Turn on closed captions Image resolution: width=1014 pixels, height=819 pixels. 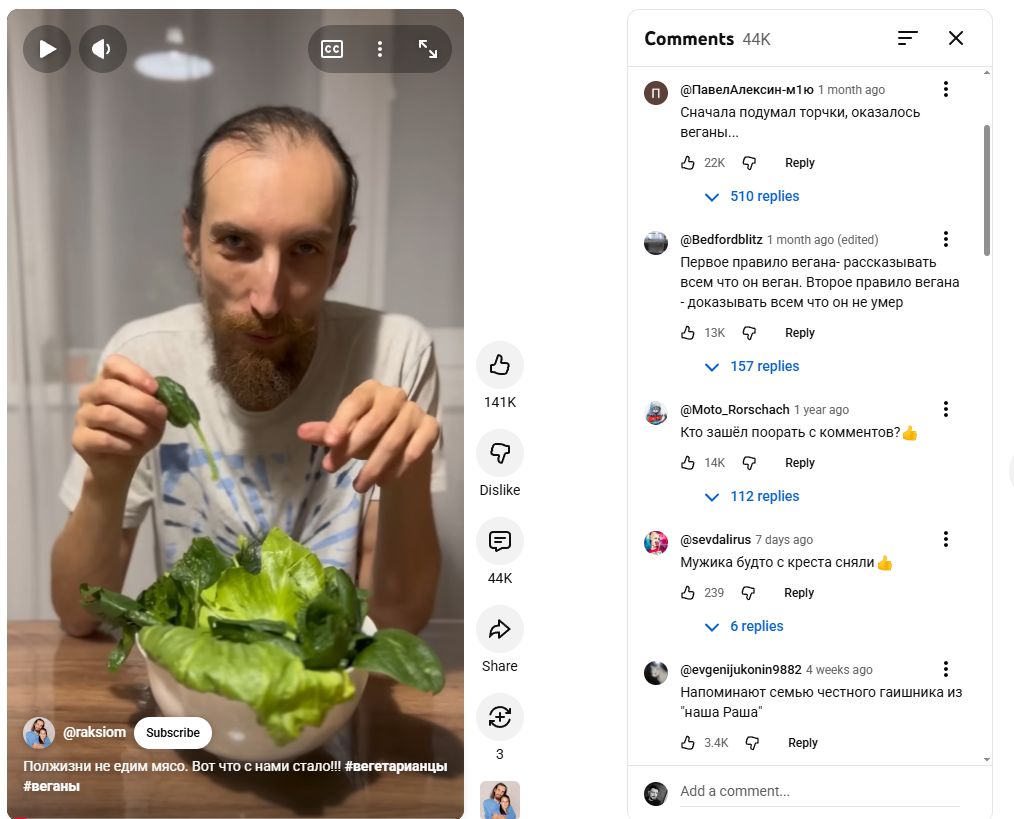332,49
